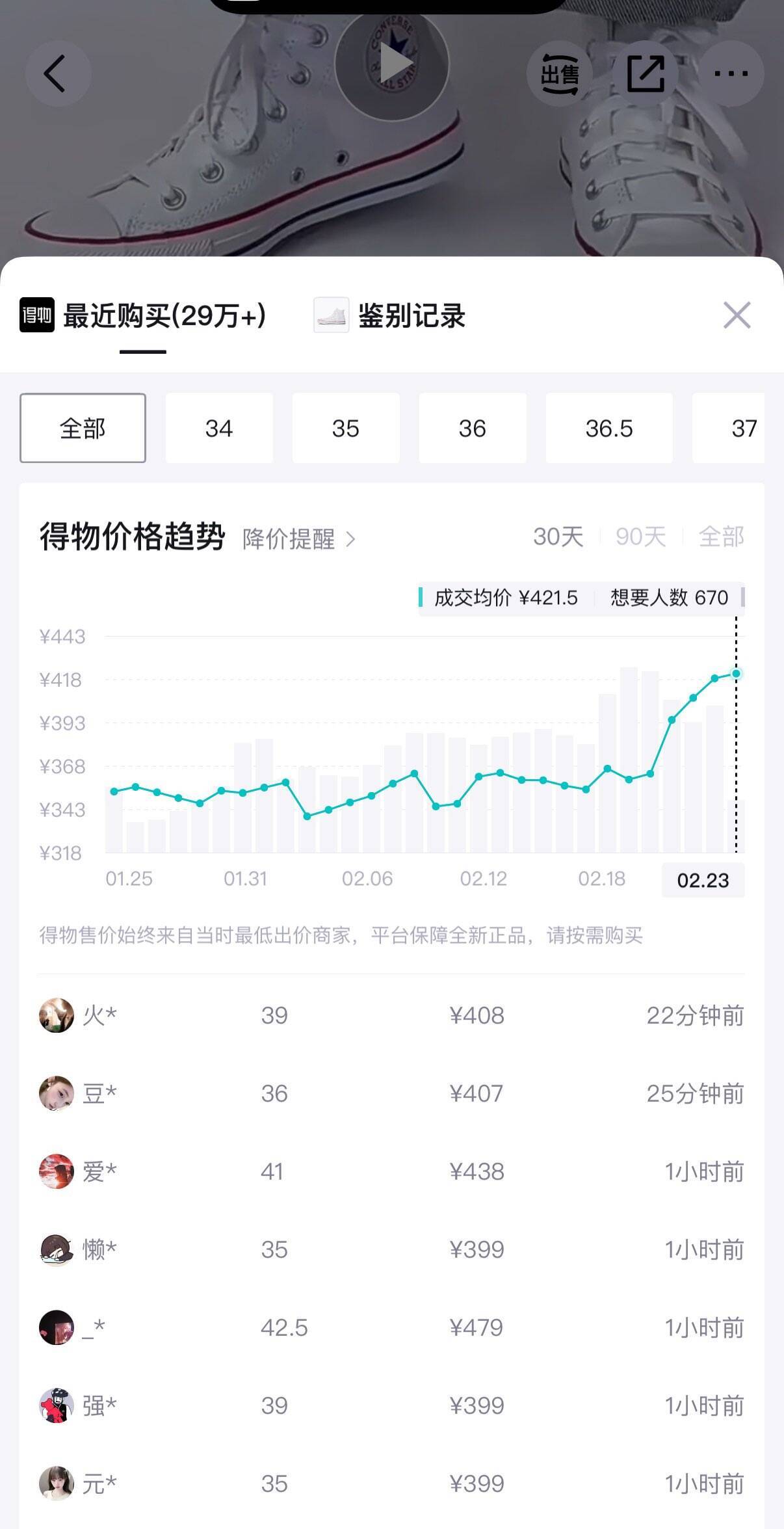Show the 30天 price trend
Image resolution: width=784 pixels, height=1529 pixels.
(558, 537)
